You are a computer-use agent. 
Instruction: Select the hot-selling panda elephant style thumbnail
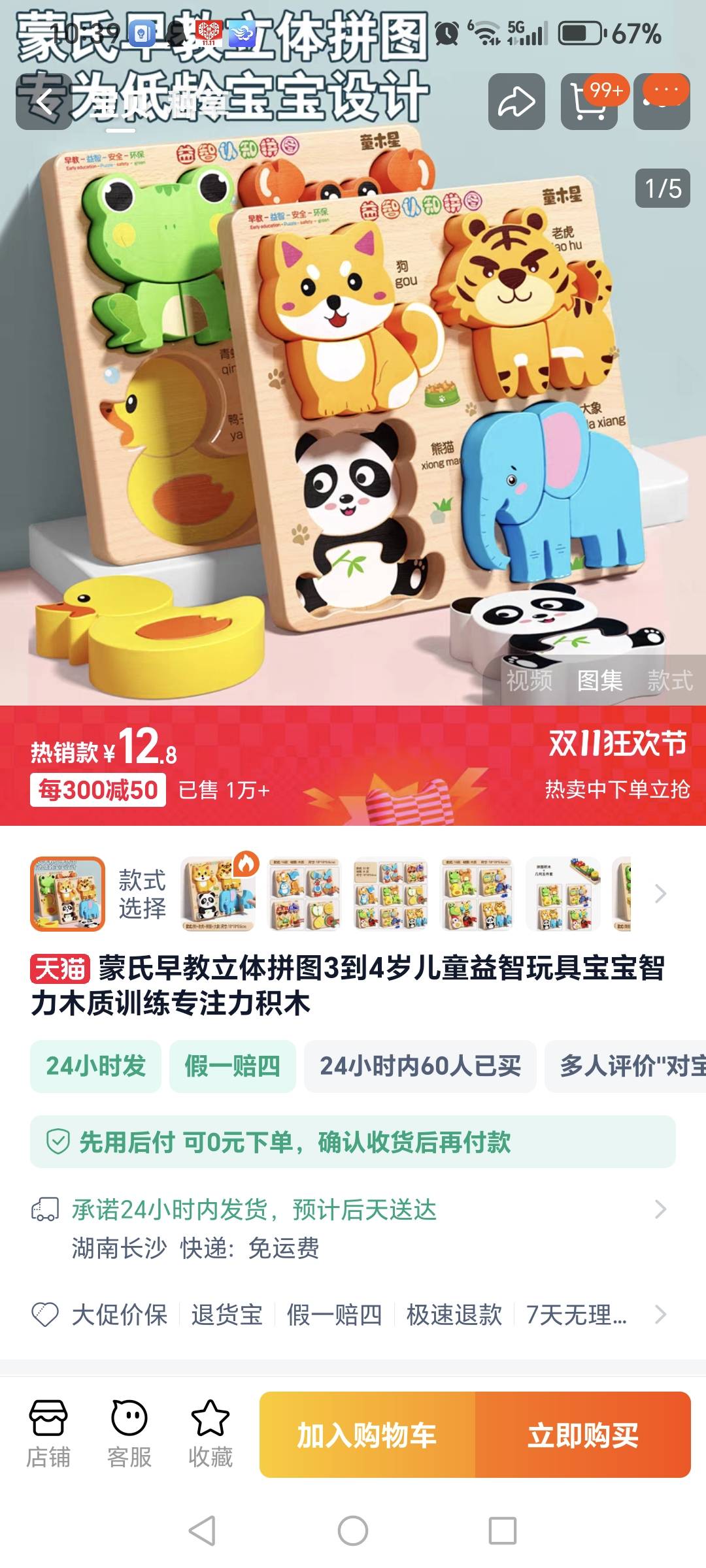(217, 894)
